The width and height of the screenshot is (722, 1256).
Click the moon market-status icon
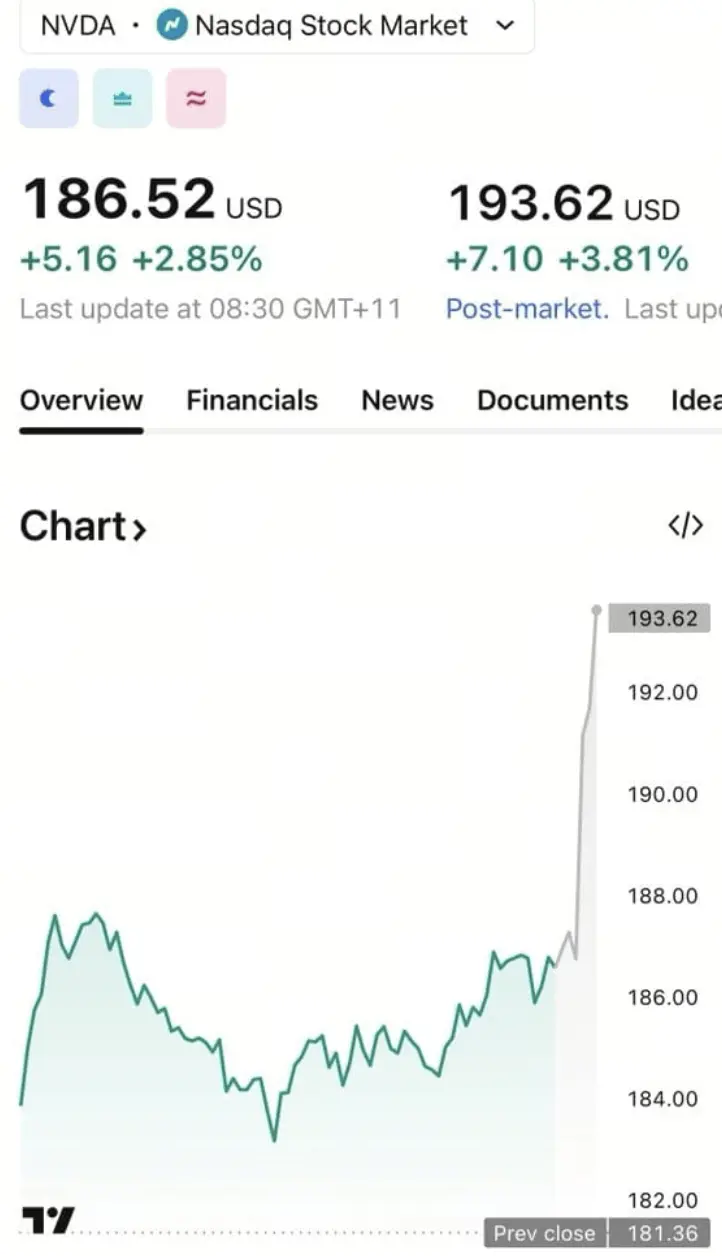pos(48,98)
